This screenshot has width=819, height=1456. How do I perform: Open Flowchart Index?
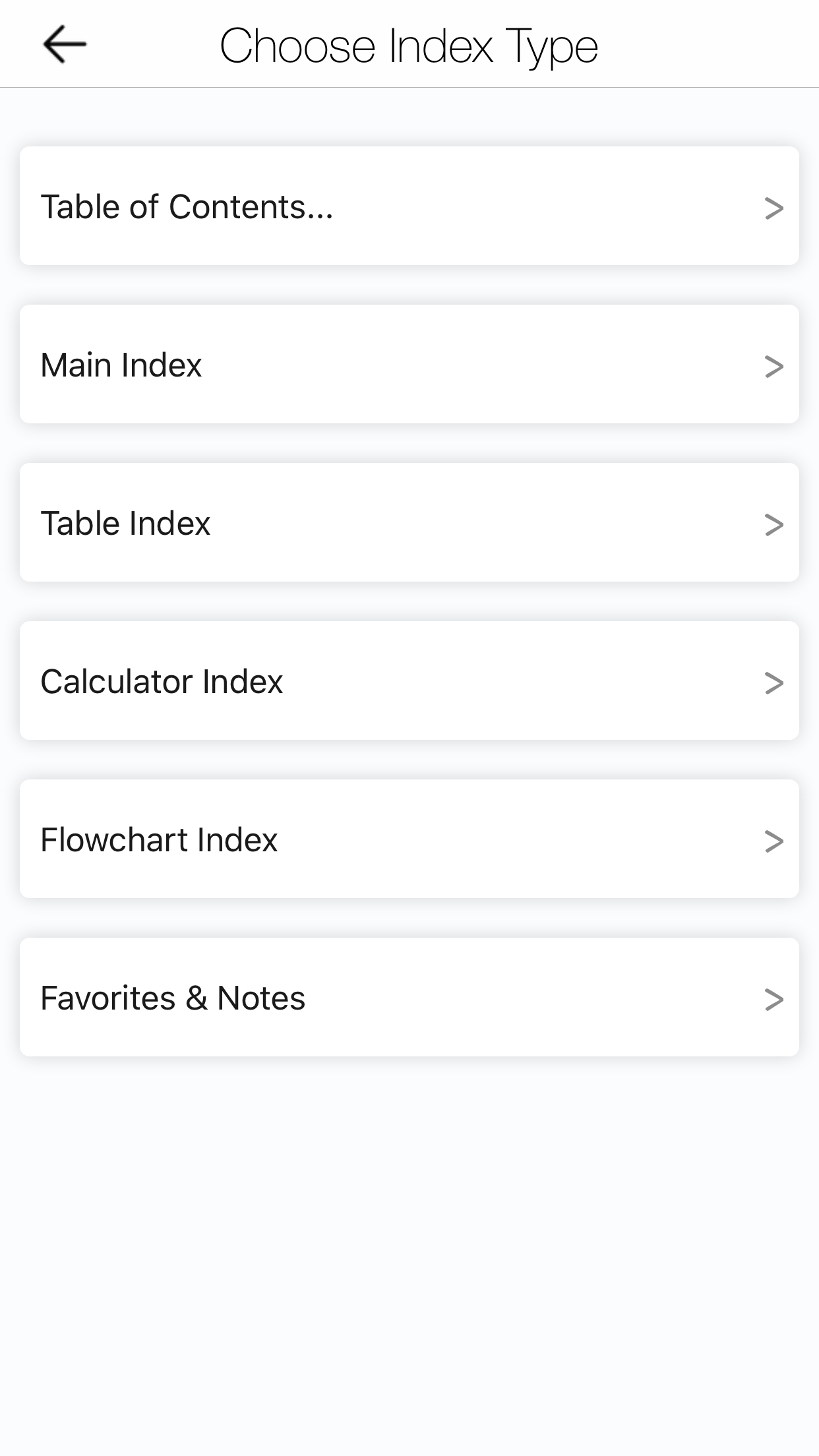coord(409,839)
